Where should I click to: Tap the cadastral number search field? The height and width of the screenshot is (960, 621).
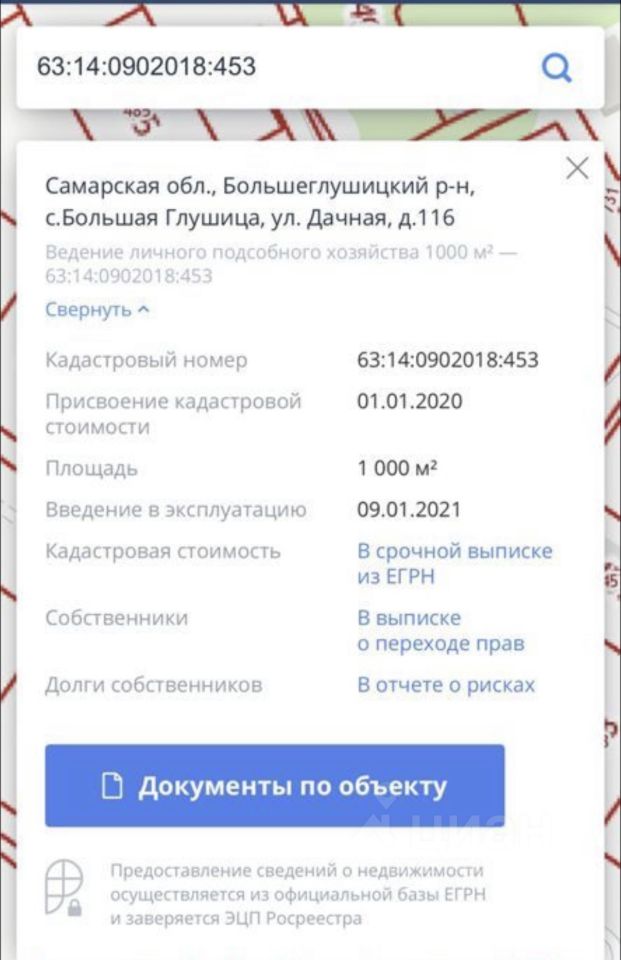270,67
